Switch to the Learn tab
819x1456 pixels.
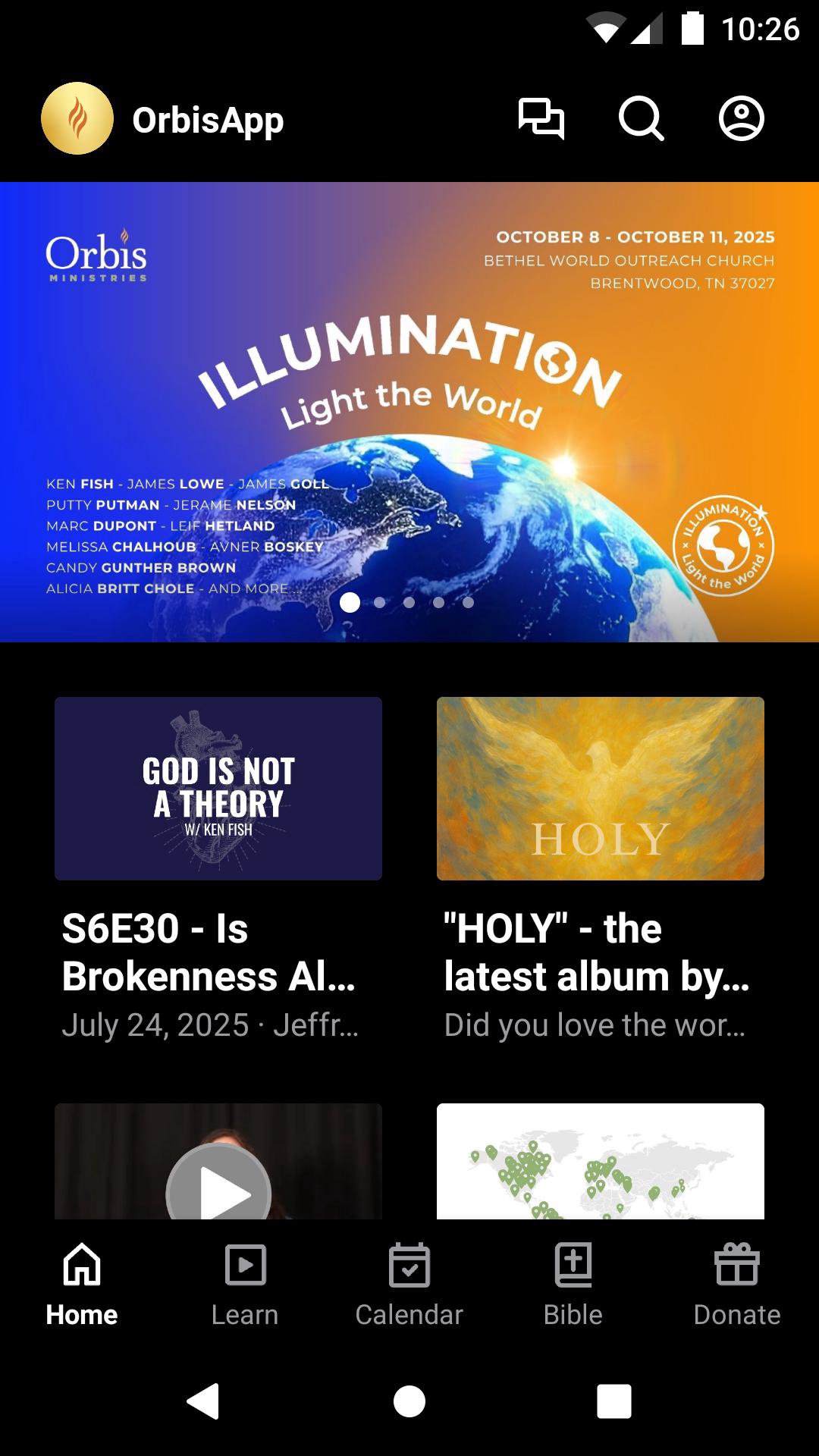[245, 1281]
